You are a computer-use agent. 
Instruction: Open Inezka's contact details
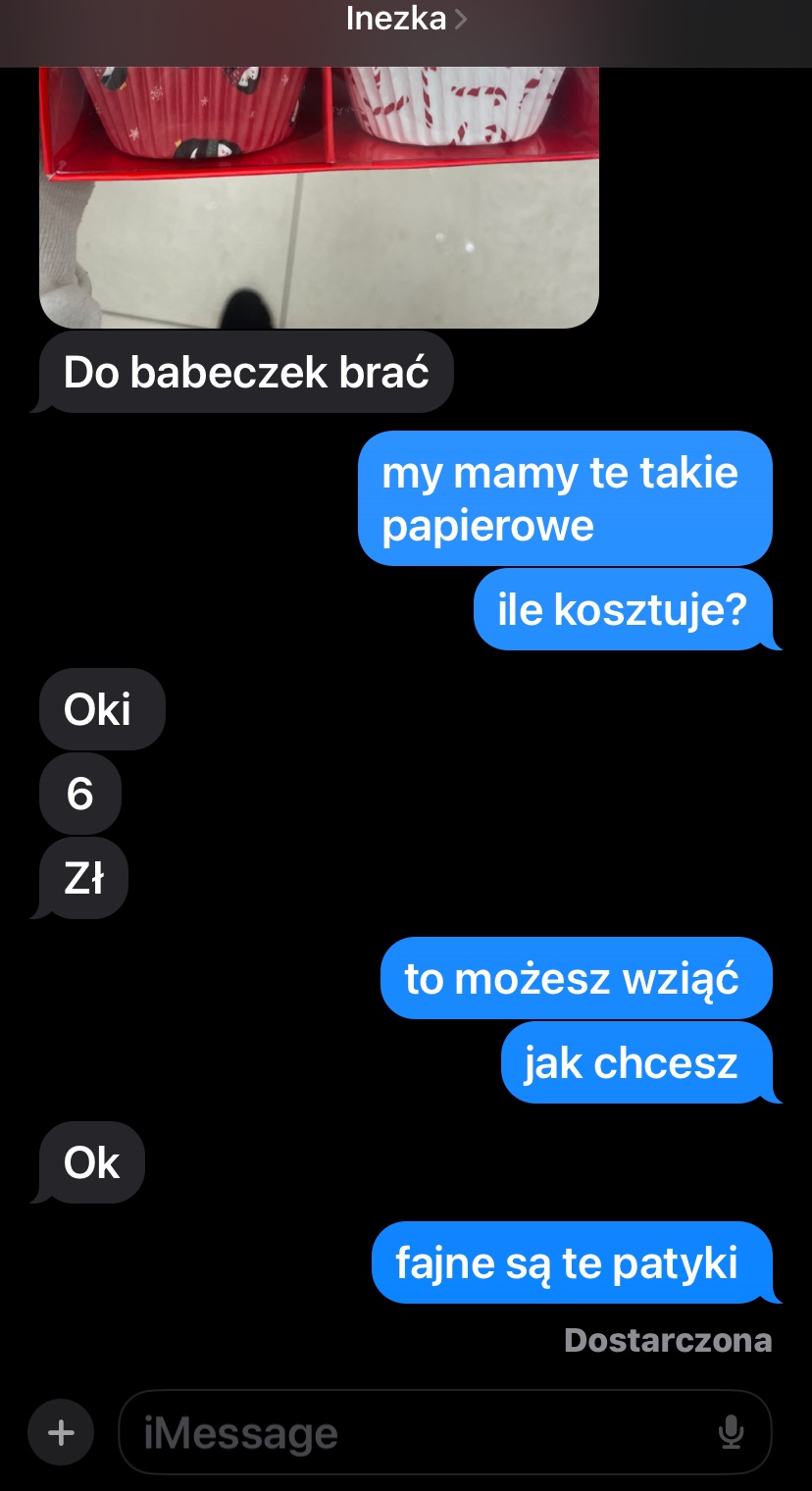click(x=406, y=18)
